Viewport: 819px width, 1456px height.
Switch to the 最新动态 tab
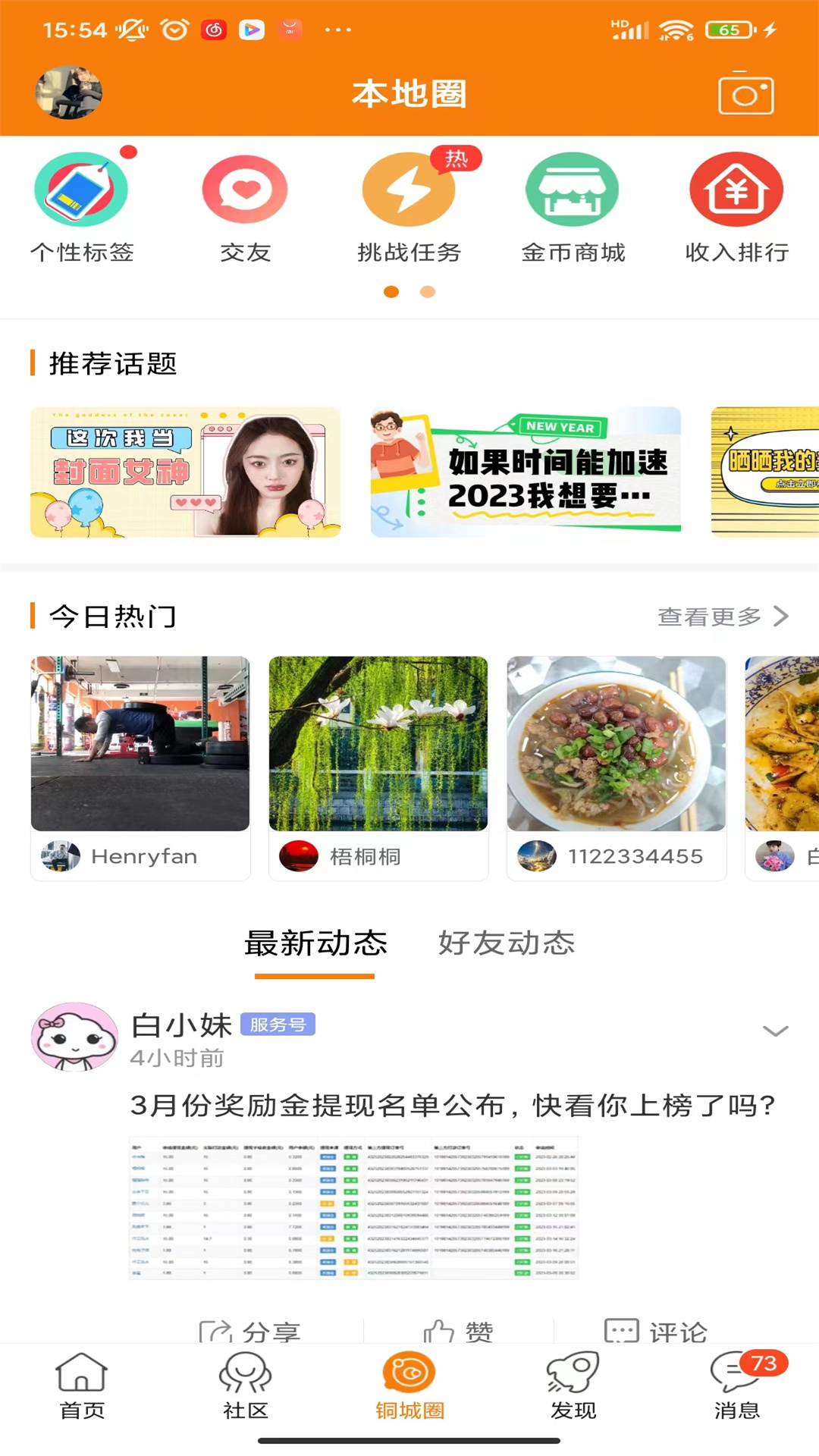[315, 943]
